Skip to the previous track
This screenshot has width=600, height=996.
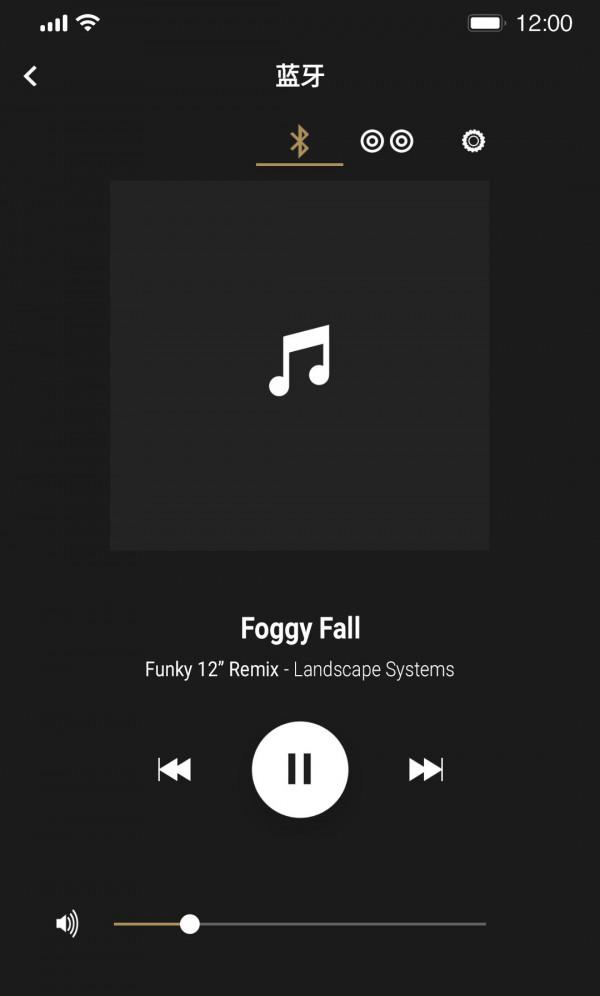[x=174, y=769]
